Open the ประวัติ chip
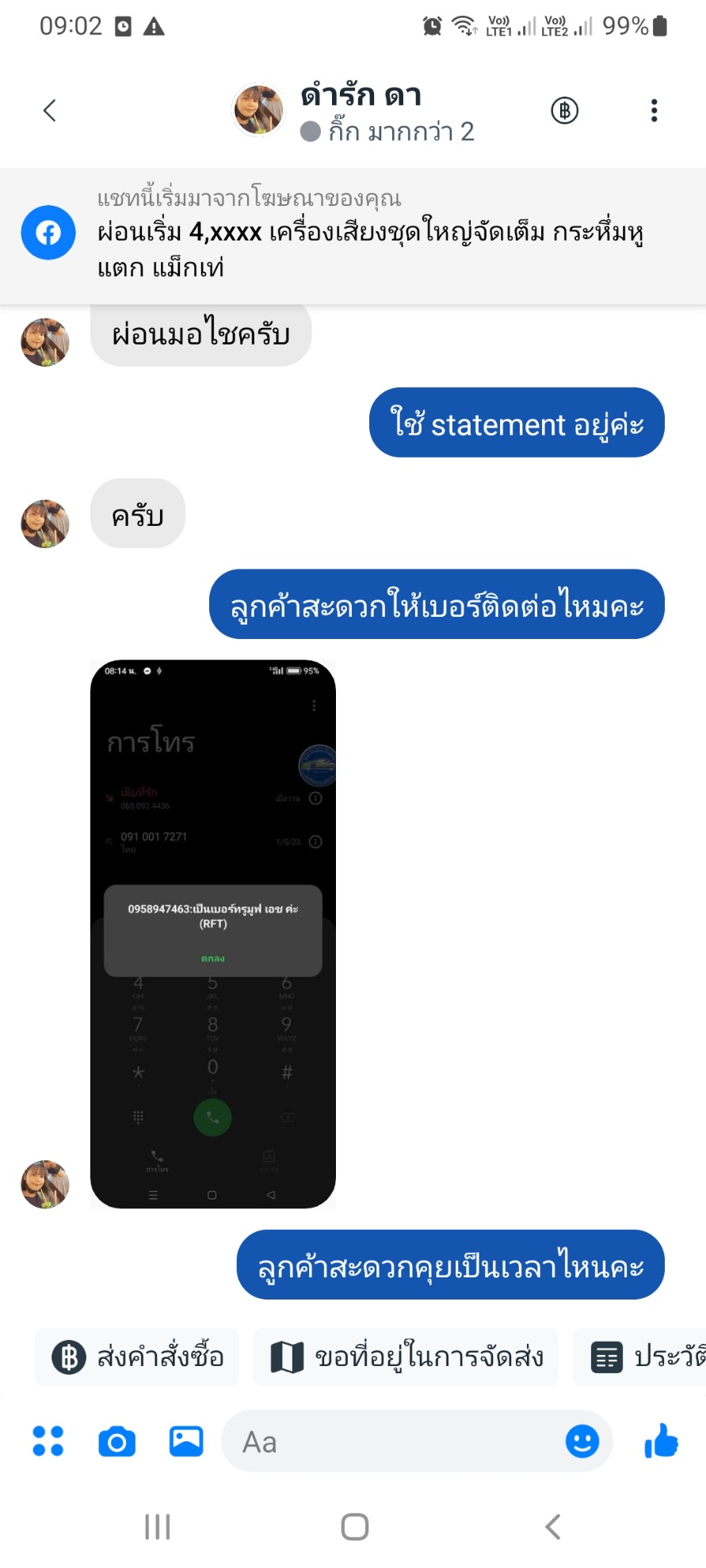Screen dimensions: 706x1568 [639, 1357]
